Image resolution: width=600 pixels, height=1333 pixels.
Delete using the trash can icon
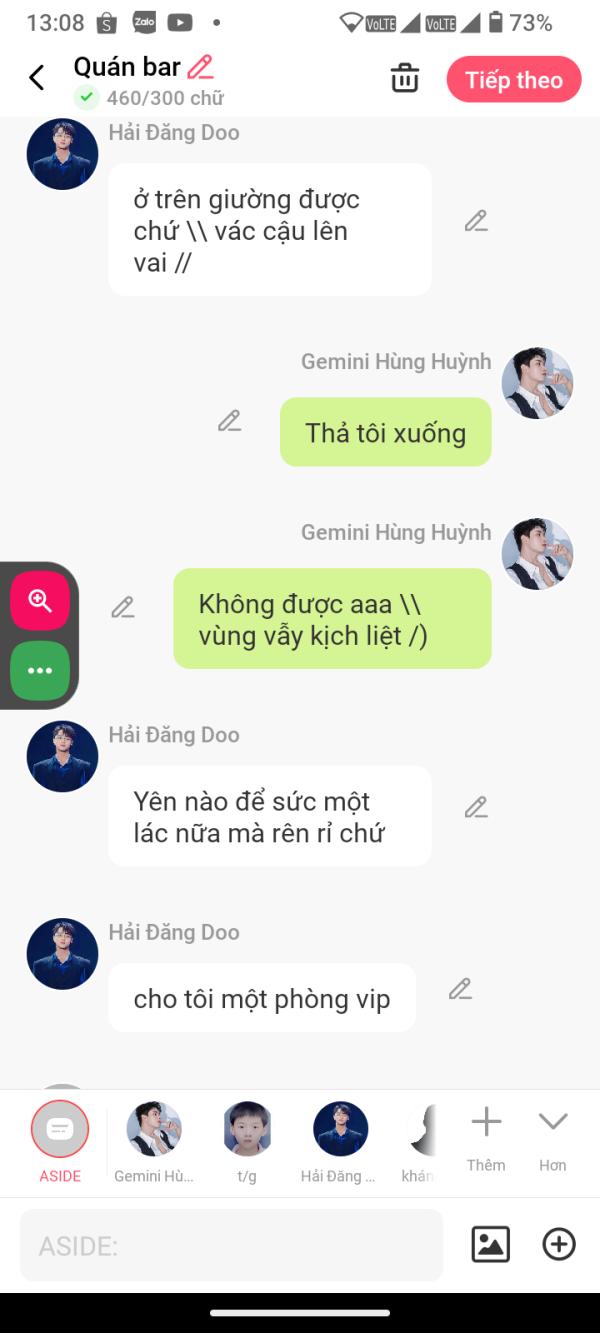404,78
